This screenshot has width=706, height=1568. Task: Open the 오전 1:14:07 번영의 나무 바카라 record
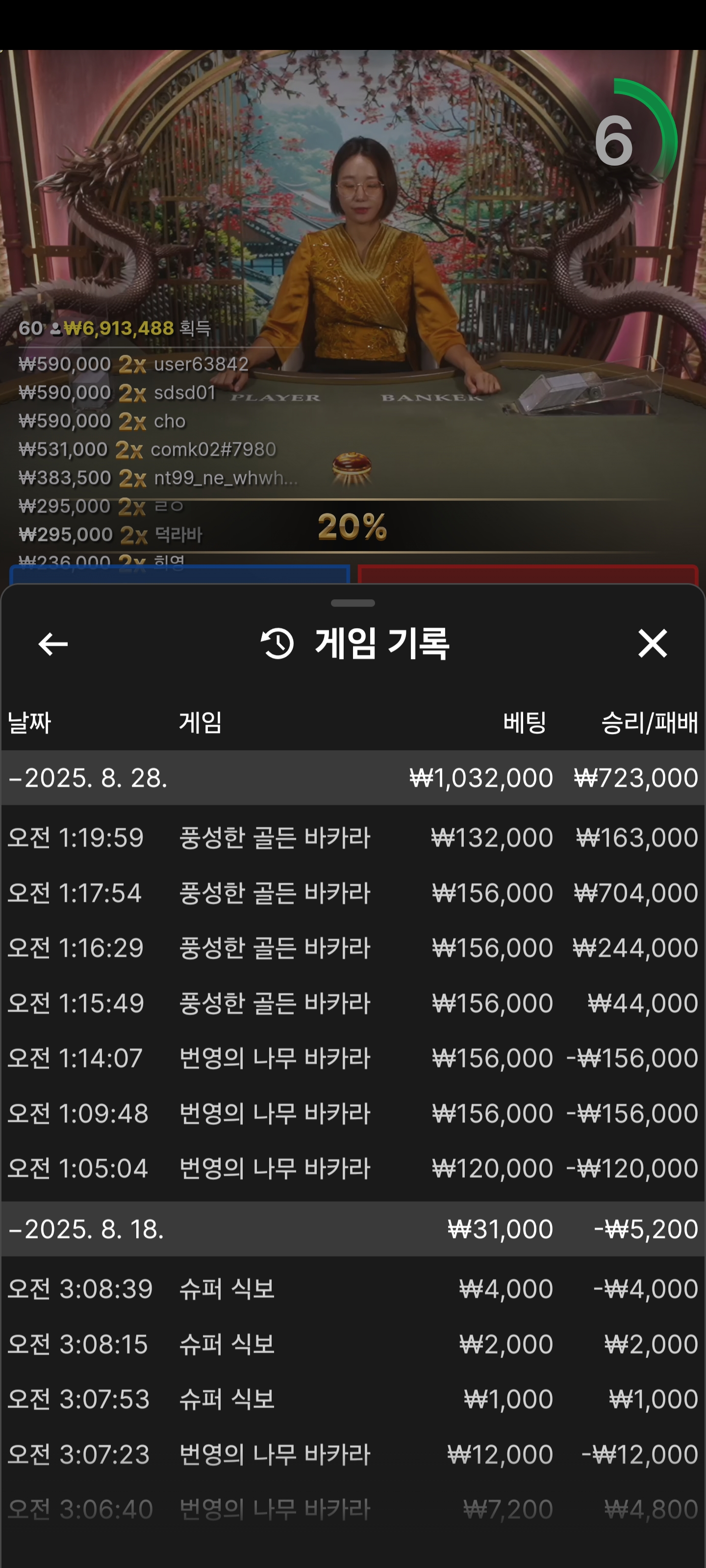tap(353, 1058)
